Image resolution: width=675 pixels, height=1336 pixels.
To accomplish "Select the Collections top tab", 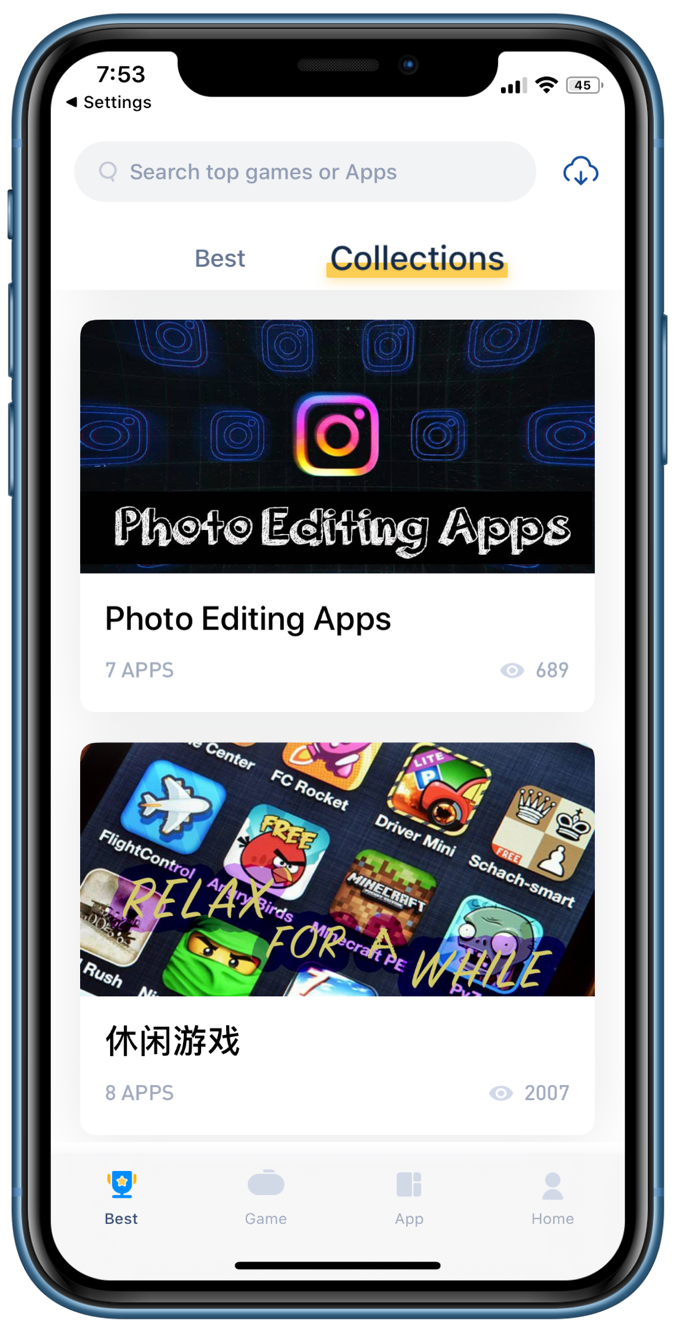I will point(417,258).
